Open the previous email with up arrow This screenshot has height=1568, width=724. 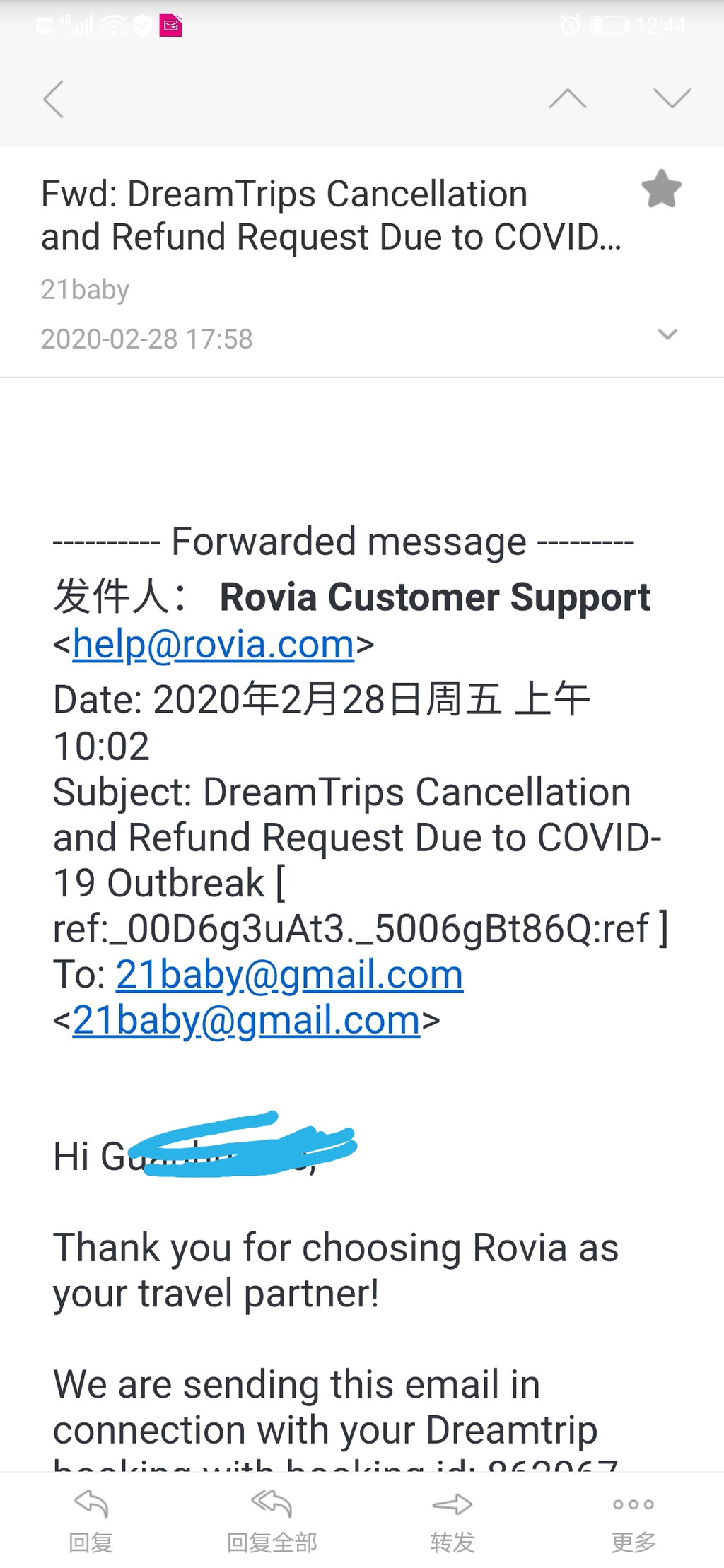click(x=567, y=98)
